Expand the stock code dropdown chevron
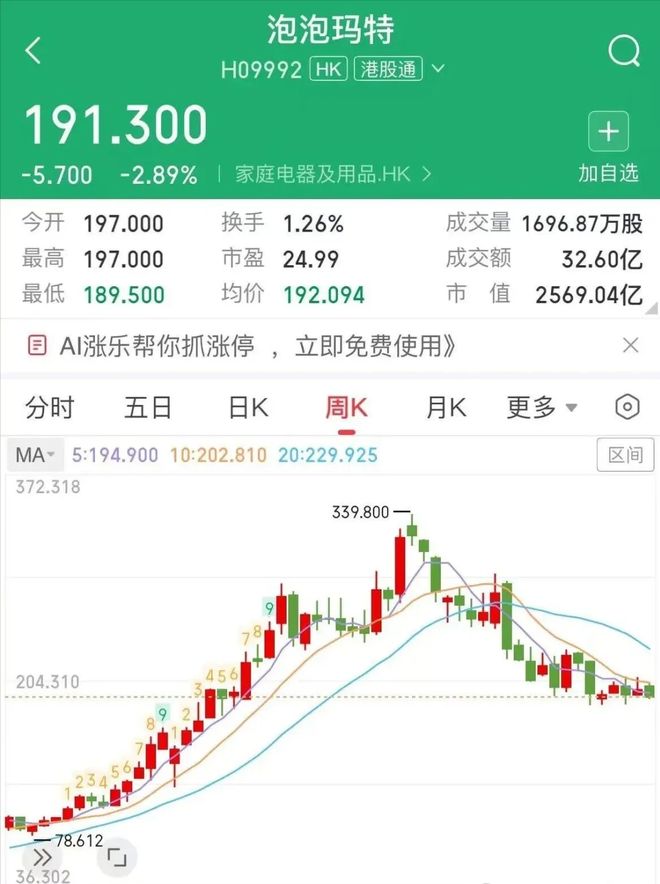The width and height of the screenshot is (660, 884). (x=438, y=70)
